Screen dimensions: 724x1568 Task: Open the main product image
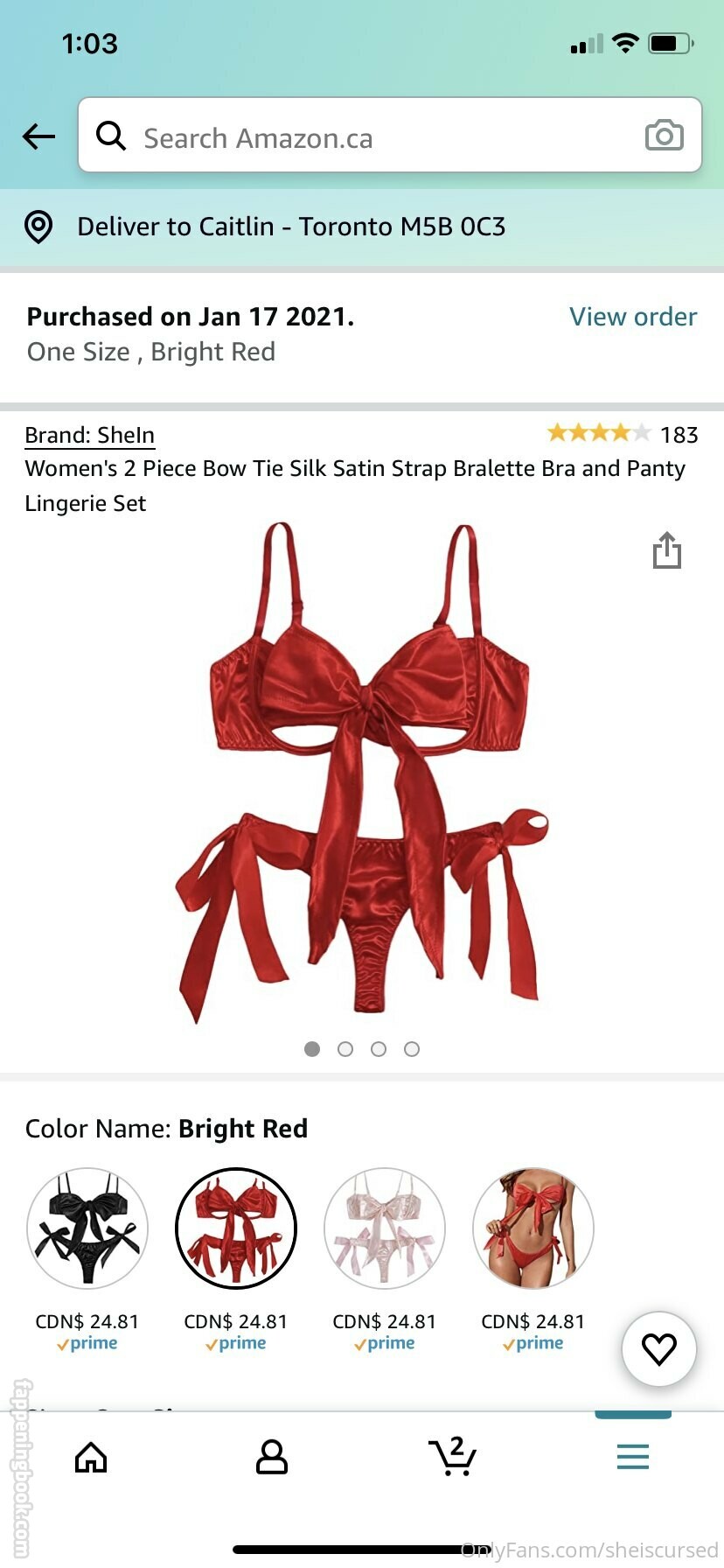coord(362,770)
